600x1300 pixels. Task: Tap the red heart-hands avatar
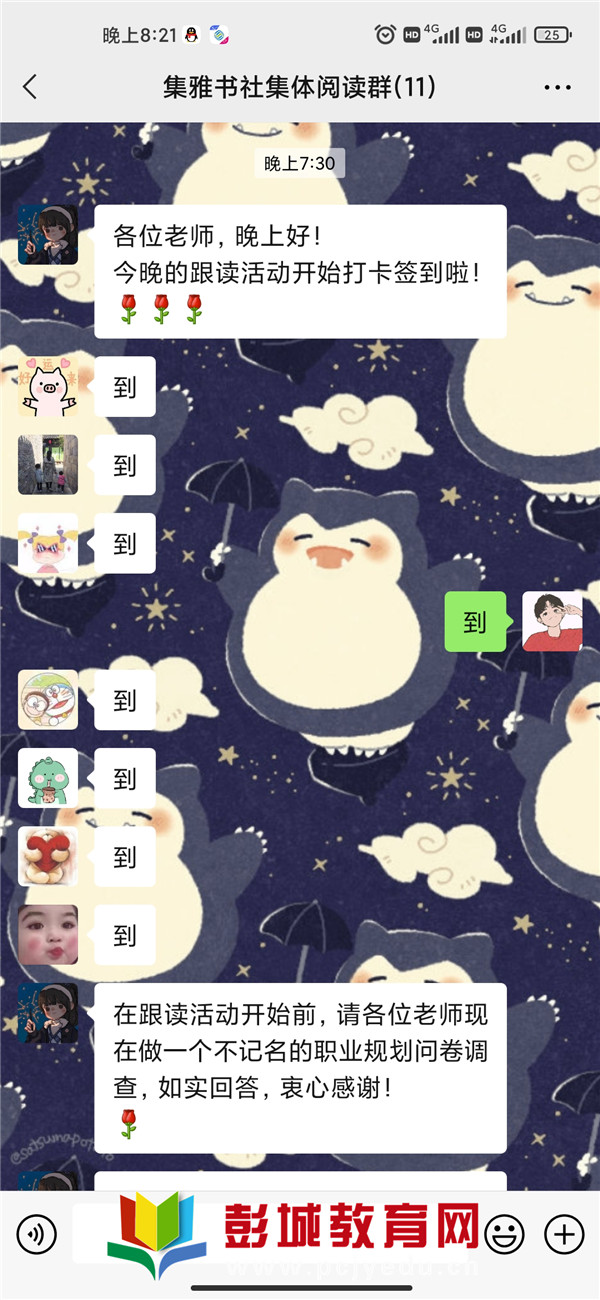click(x=48, y=856)
